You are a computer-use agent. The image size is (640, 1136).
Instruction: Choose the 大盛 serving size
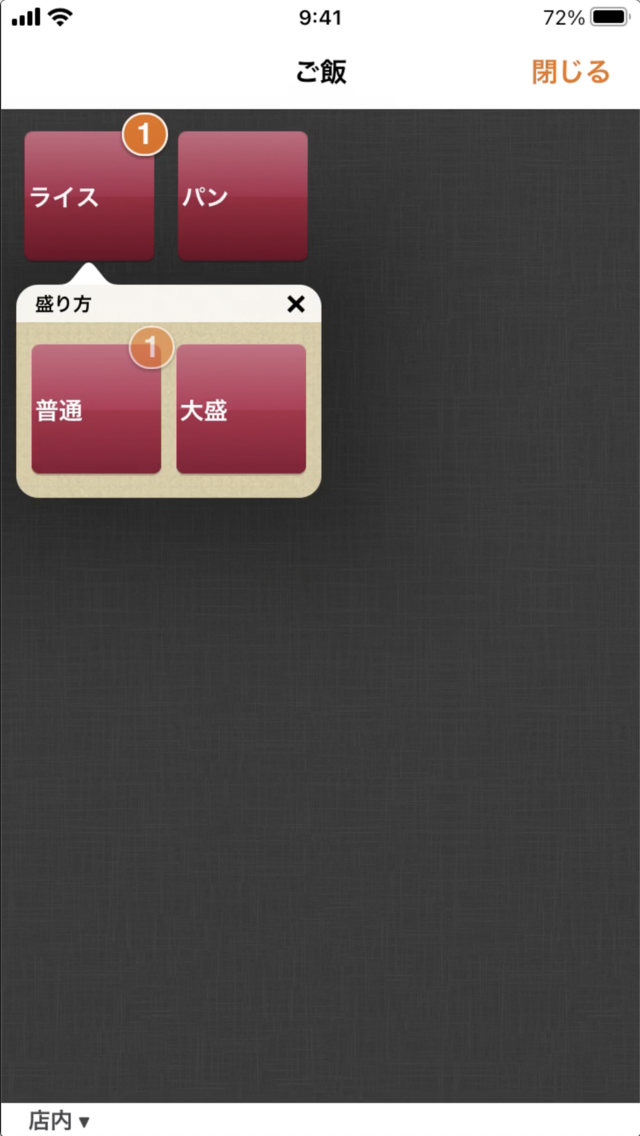click(x=241, y=409)
